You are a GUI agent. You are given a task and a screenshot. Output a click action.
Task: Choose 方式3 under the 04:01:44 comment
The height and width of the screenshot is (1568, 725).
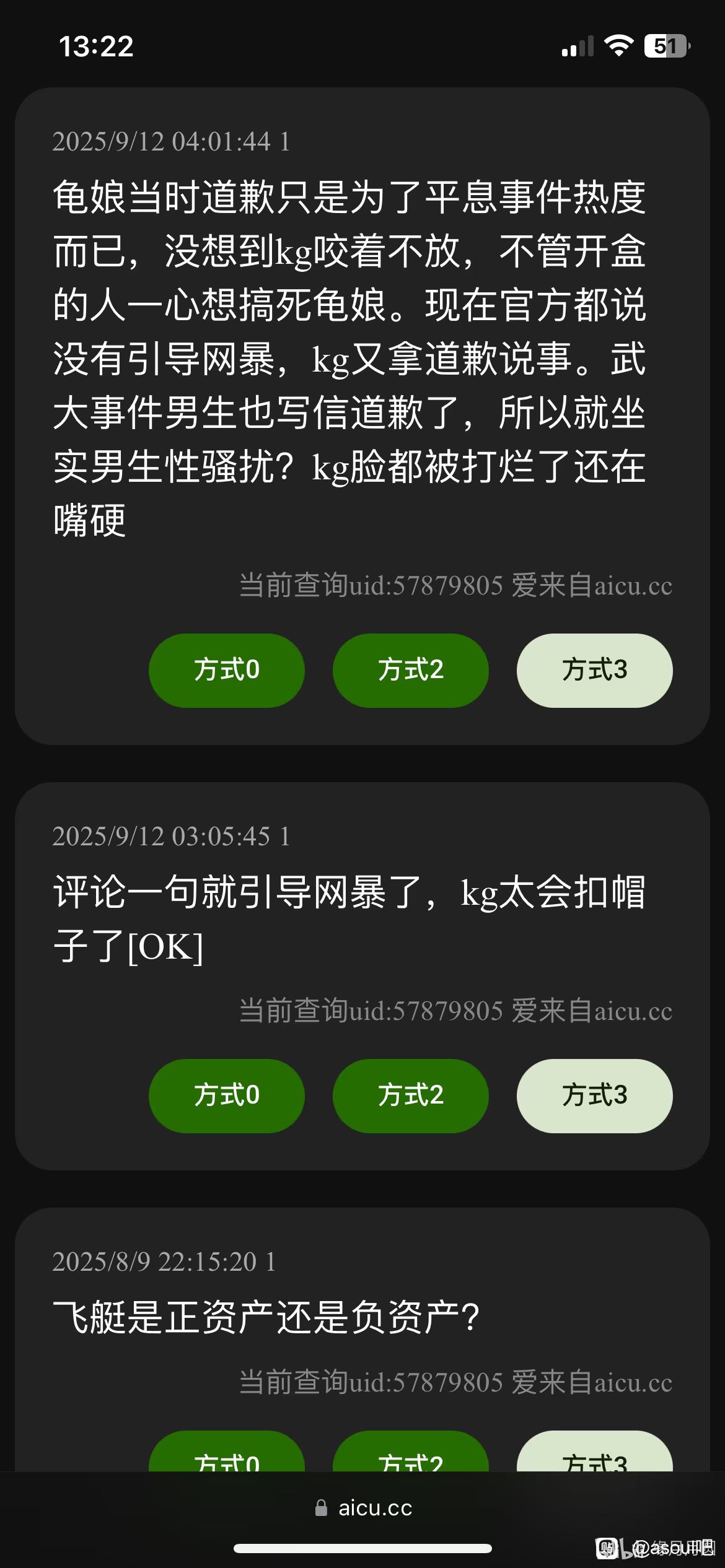594,670
